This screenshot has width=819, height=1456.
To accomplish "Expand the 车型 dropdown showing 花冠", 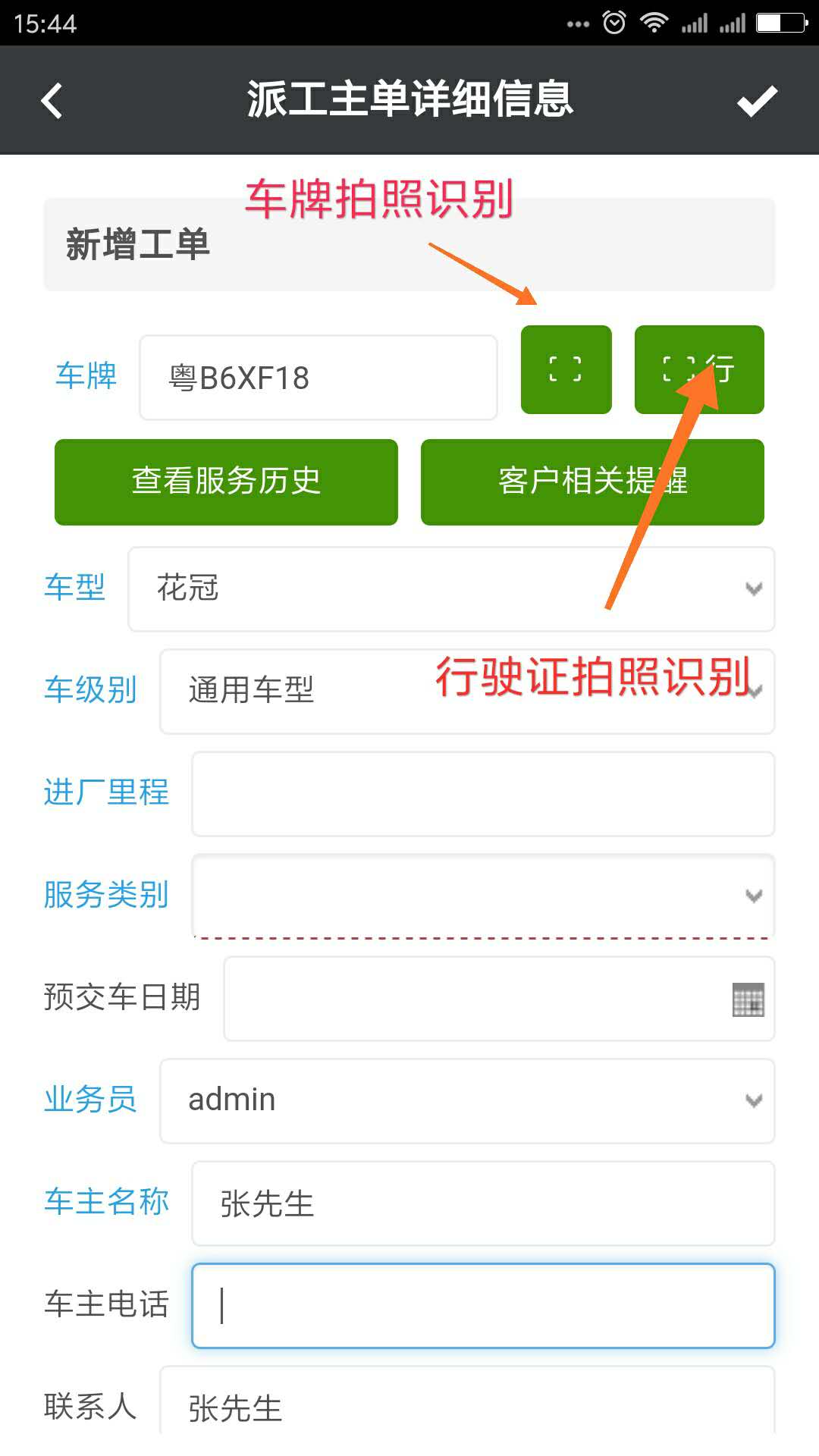I will (451, 588).
